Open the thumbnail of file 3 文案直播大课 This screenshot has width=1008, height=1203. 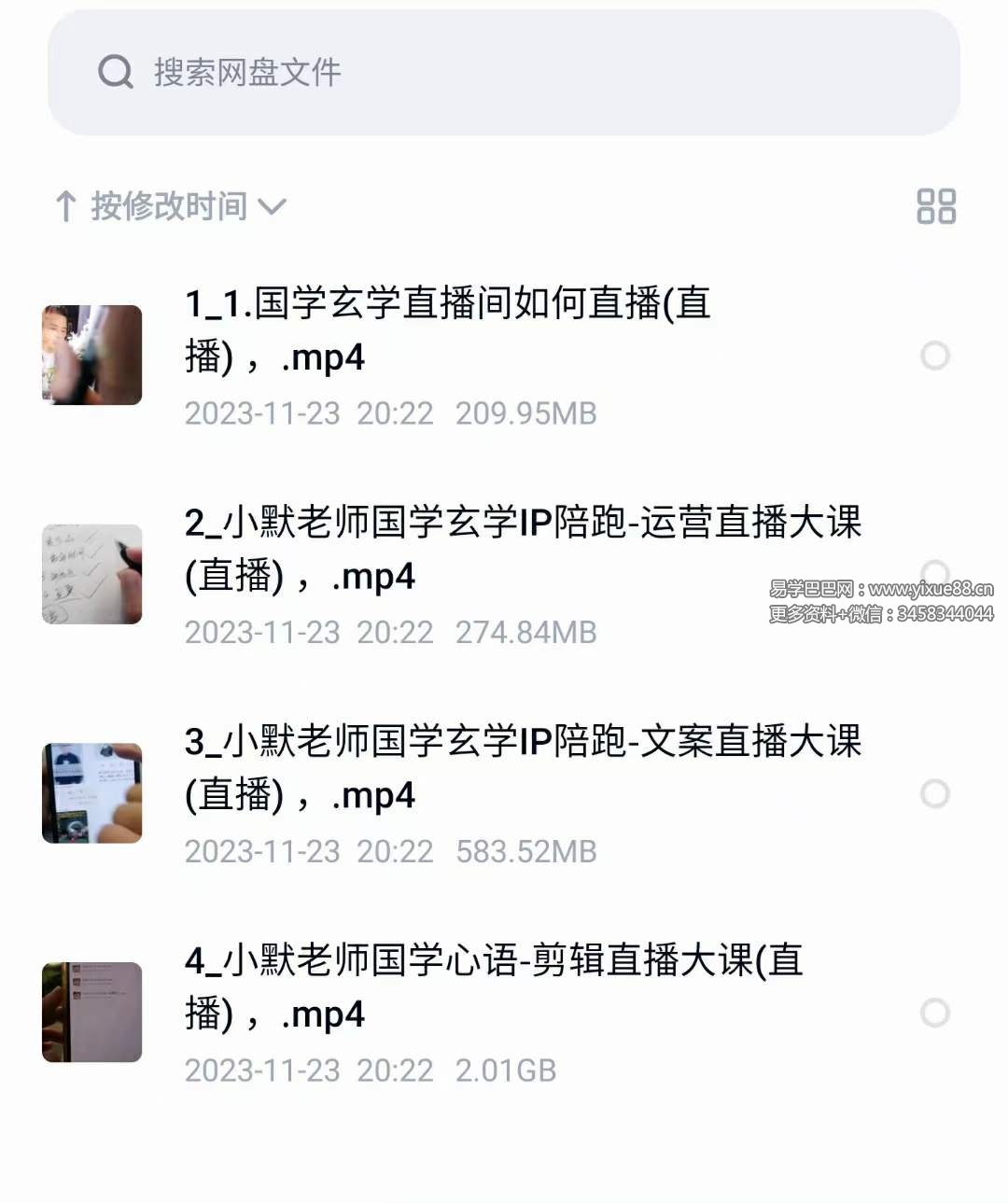tap(91, 793)
